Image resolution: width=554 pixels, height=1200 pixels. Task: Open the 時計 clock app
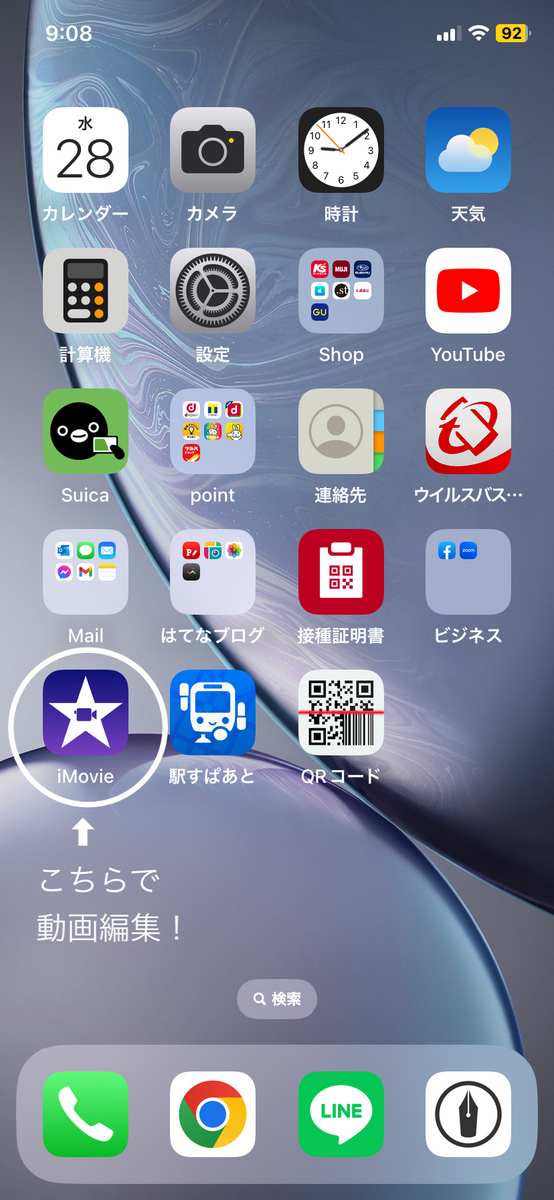click(341, 150)
